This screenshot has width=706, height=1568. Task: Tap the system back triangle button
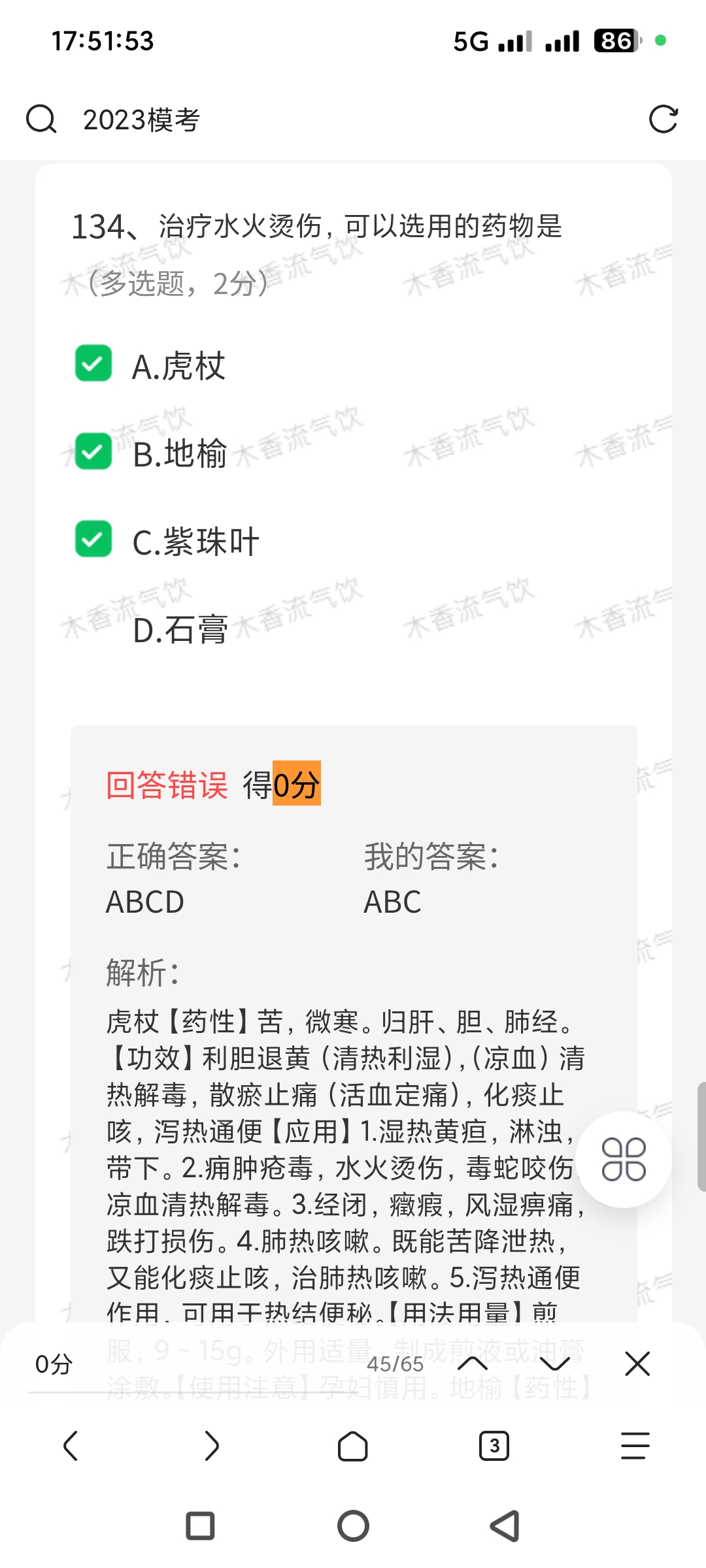coord(505,1526)
